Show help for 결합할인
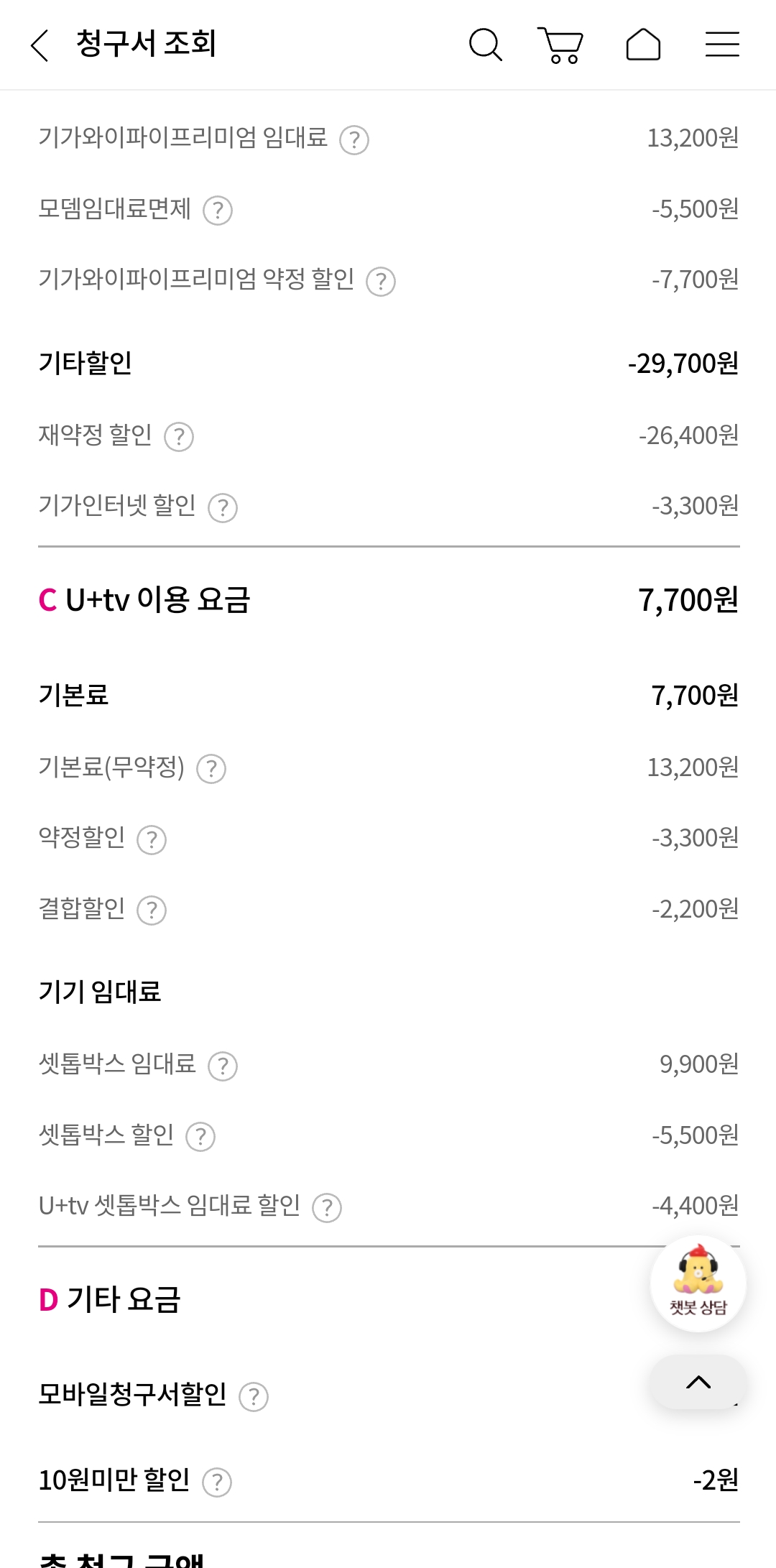The height and width of the screenshot is (1568, 776). [x=152, y=910]
